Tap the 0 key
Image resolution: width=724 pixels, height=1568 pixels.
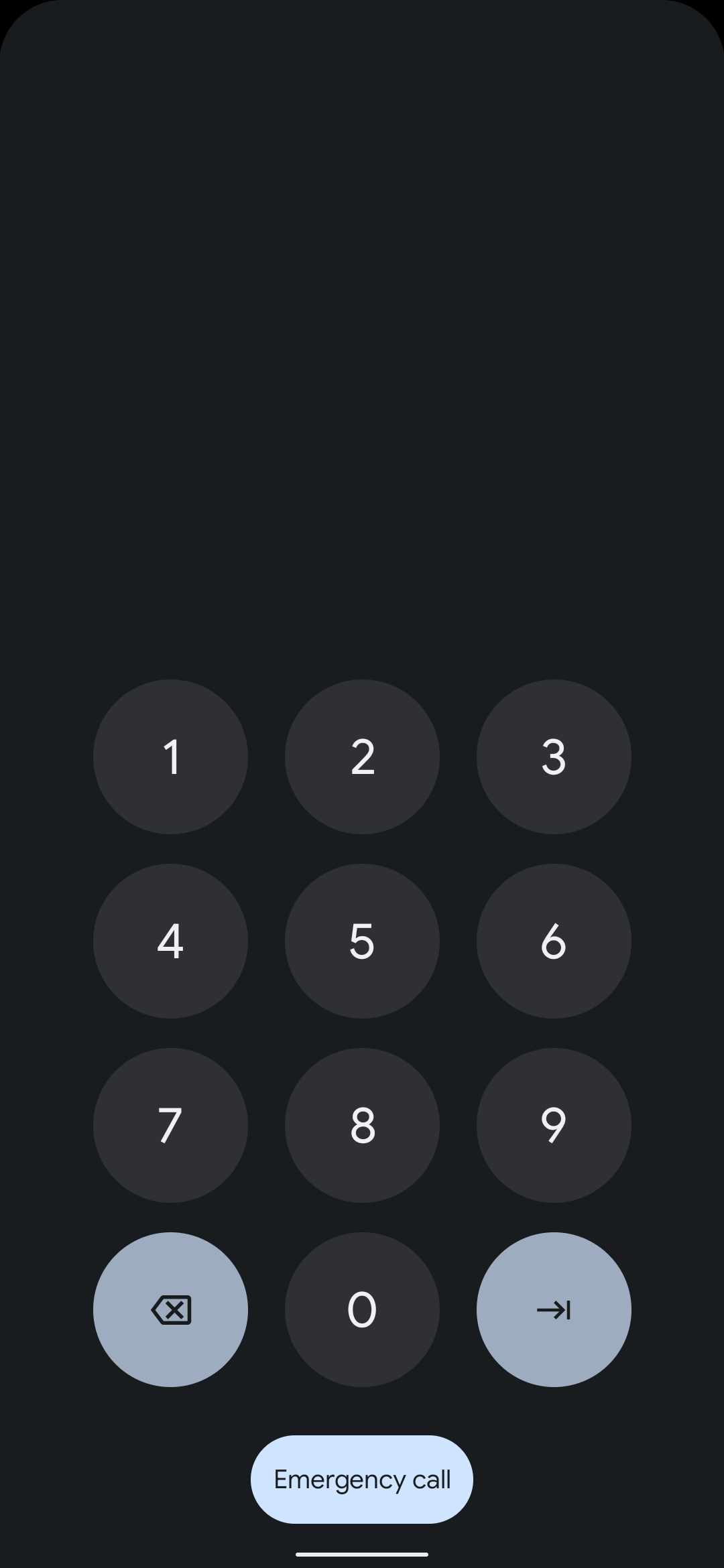click(x=362, y=1309)
